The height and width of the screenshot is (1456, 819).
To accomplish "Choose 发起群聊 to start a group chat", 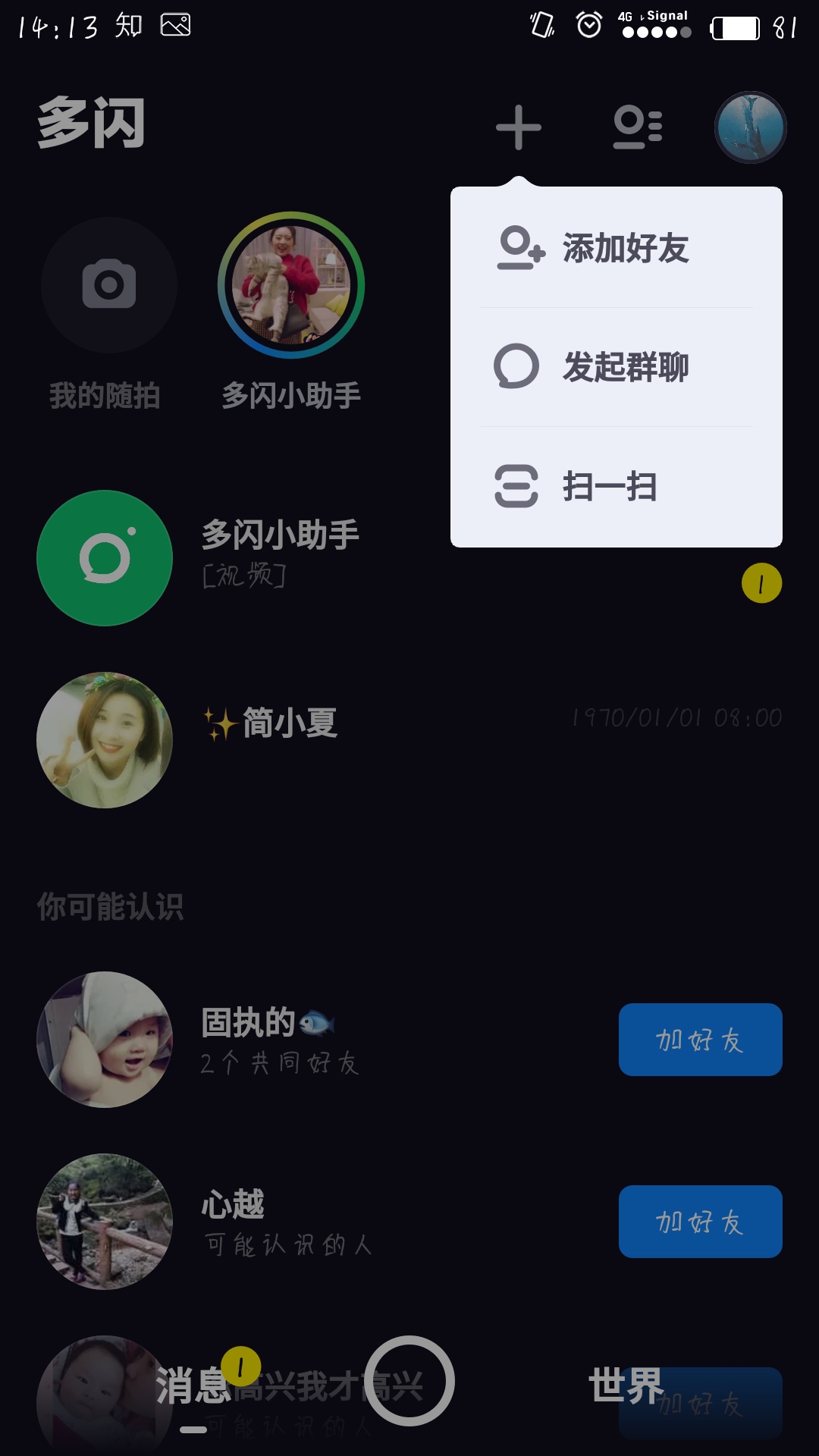I will pyautogui.click(x=616, y=367).
